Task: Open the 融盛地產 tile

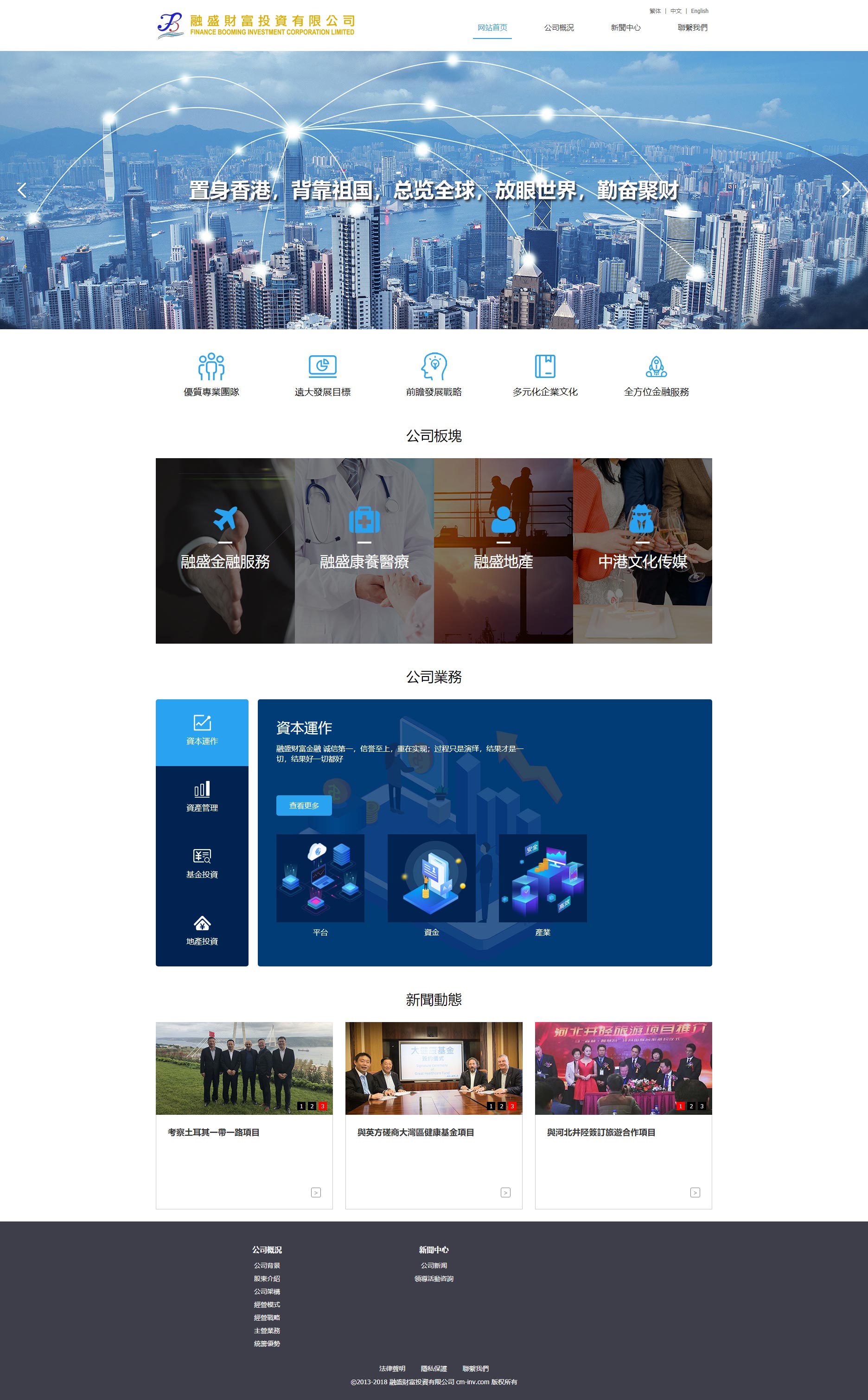Action: (503, 550)
